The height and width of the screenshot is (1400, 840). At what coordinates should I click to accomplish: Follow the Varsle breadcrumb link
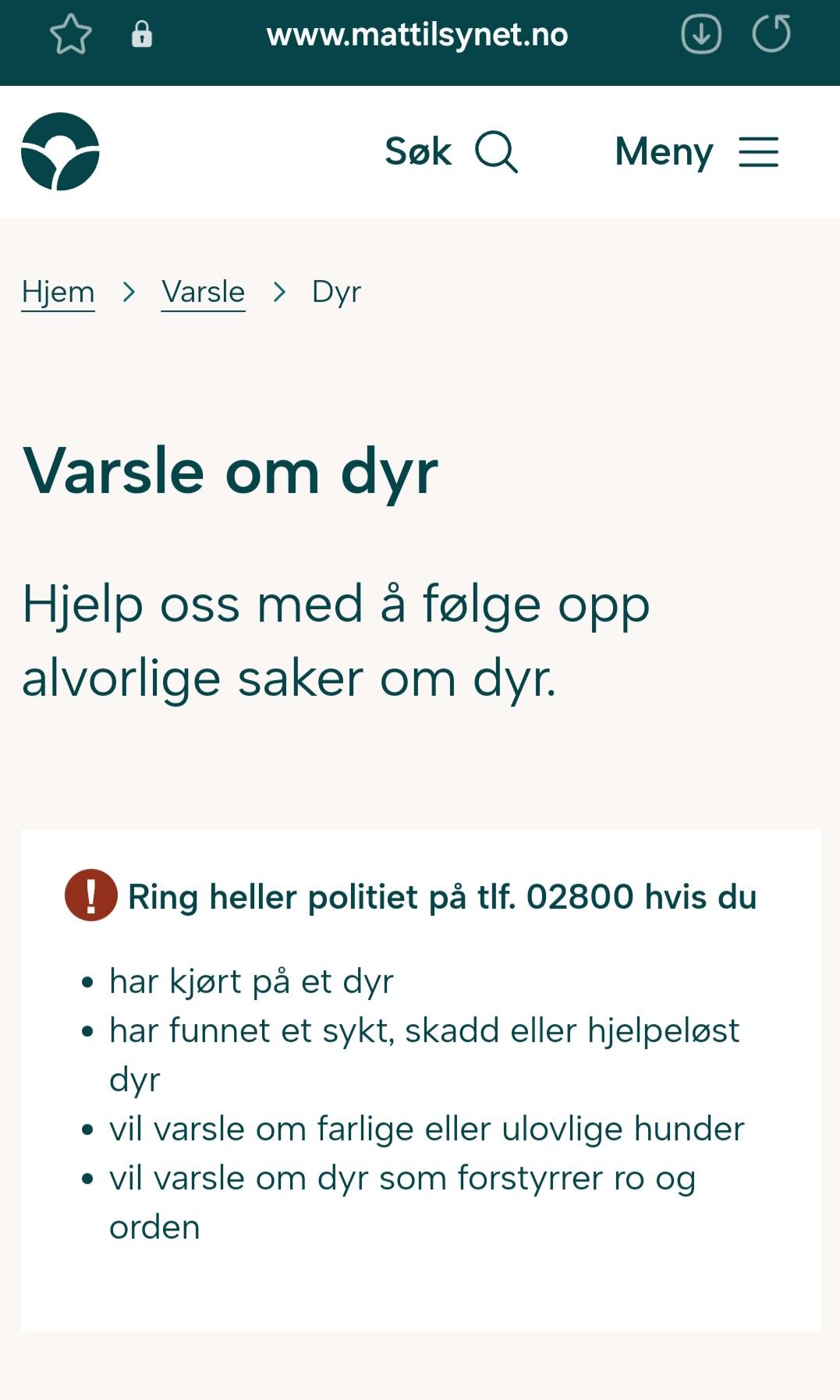pyautogui.click(x=203, y=292)
